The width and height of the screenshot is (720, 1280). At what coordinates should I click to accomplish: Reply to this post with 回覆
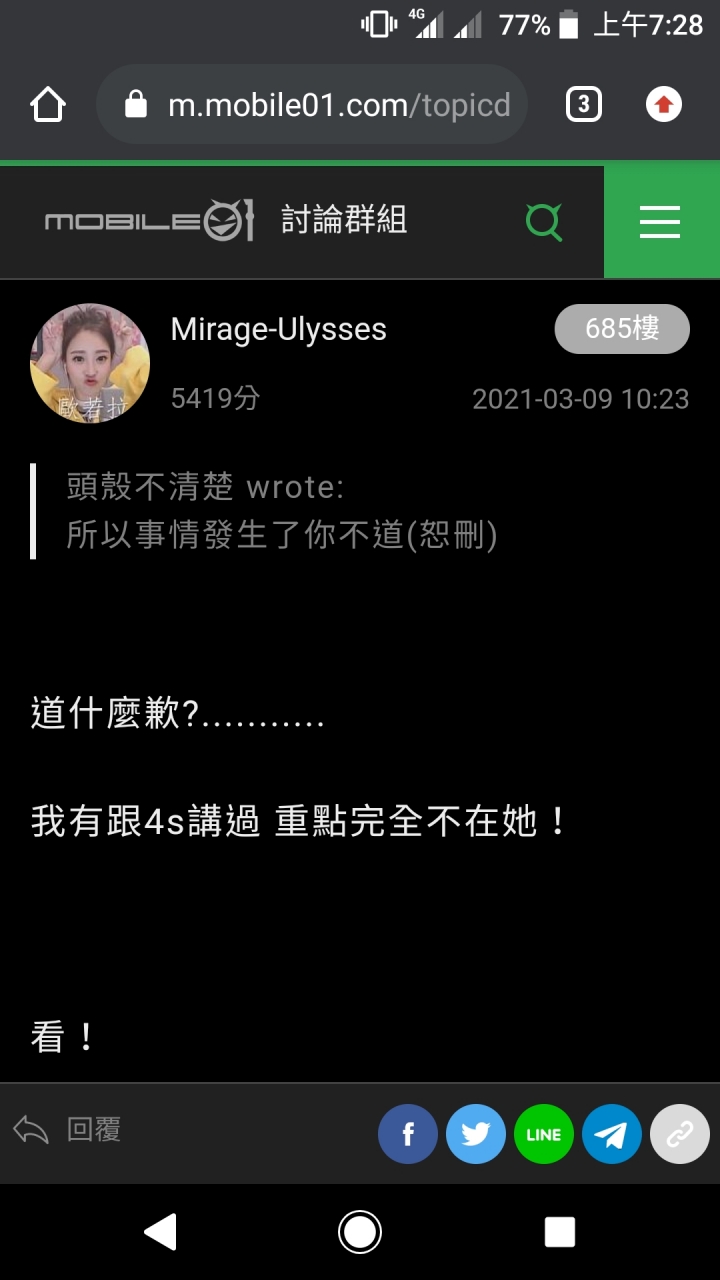click(68, 1130)
